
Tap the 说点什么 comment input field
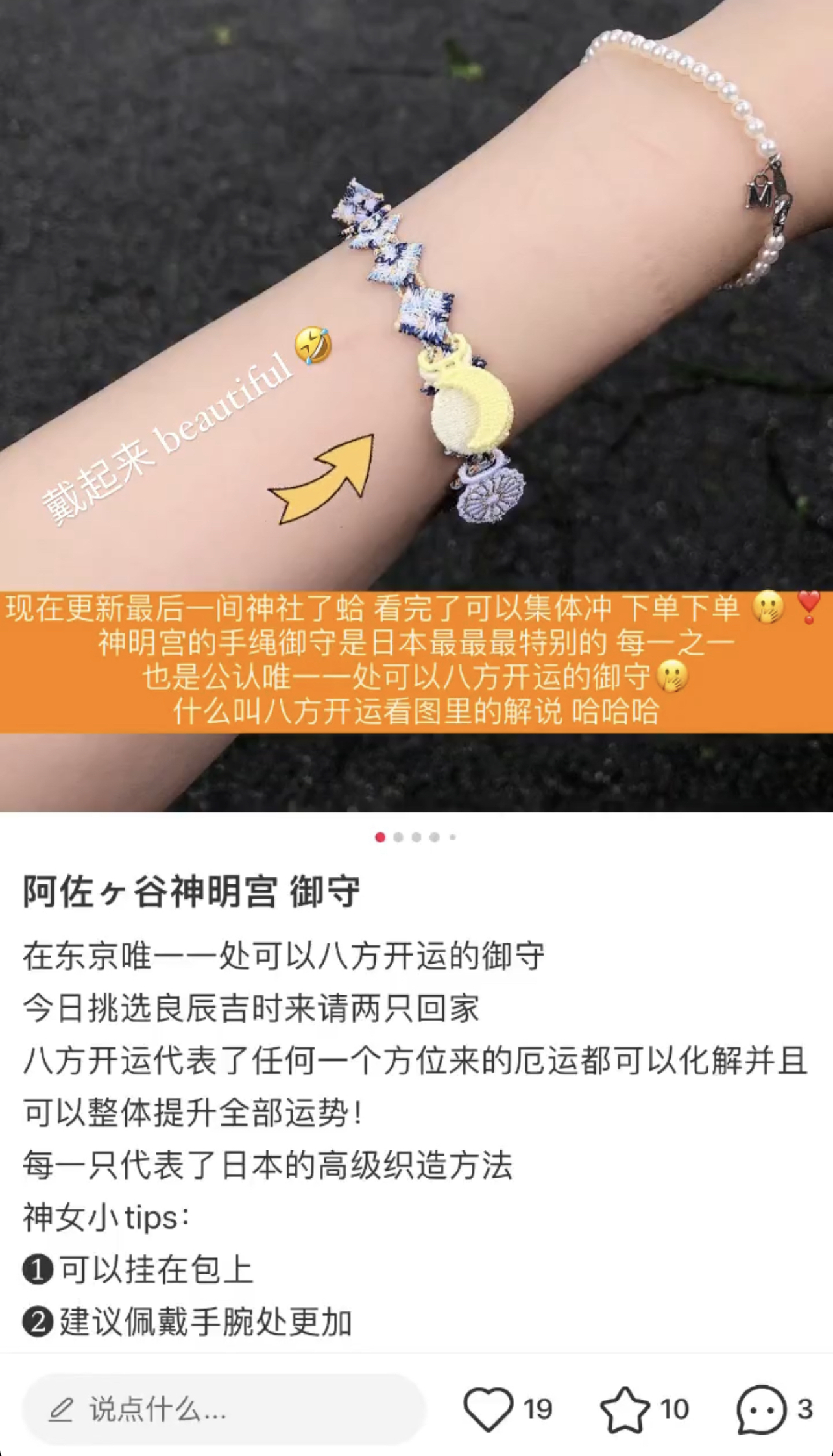tap(224, 1409)
